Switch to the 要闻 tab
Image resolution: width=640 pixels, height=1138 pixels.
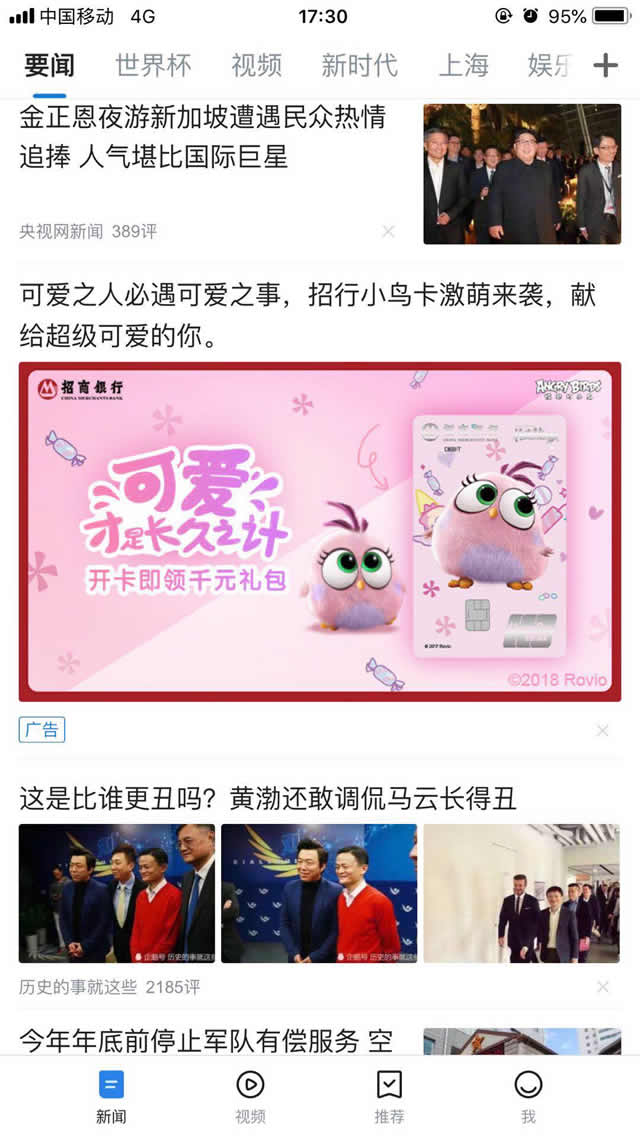pyautogui.click(x=49, y=66)
